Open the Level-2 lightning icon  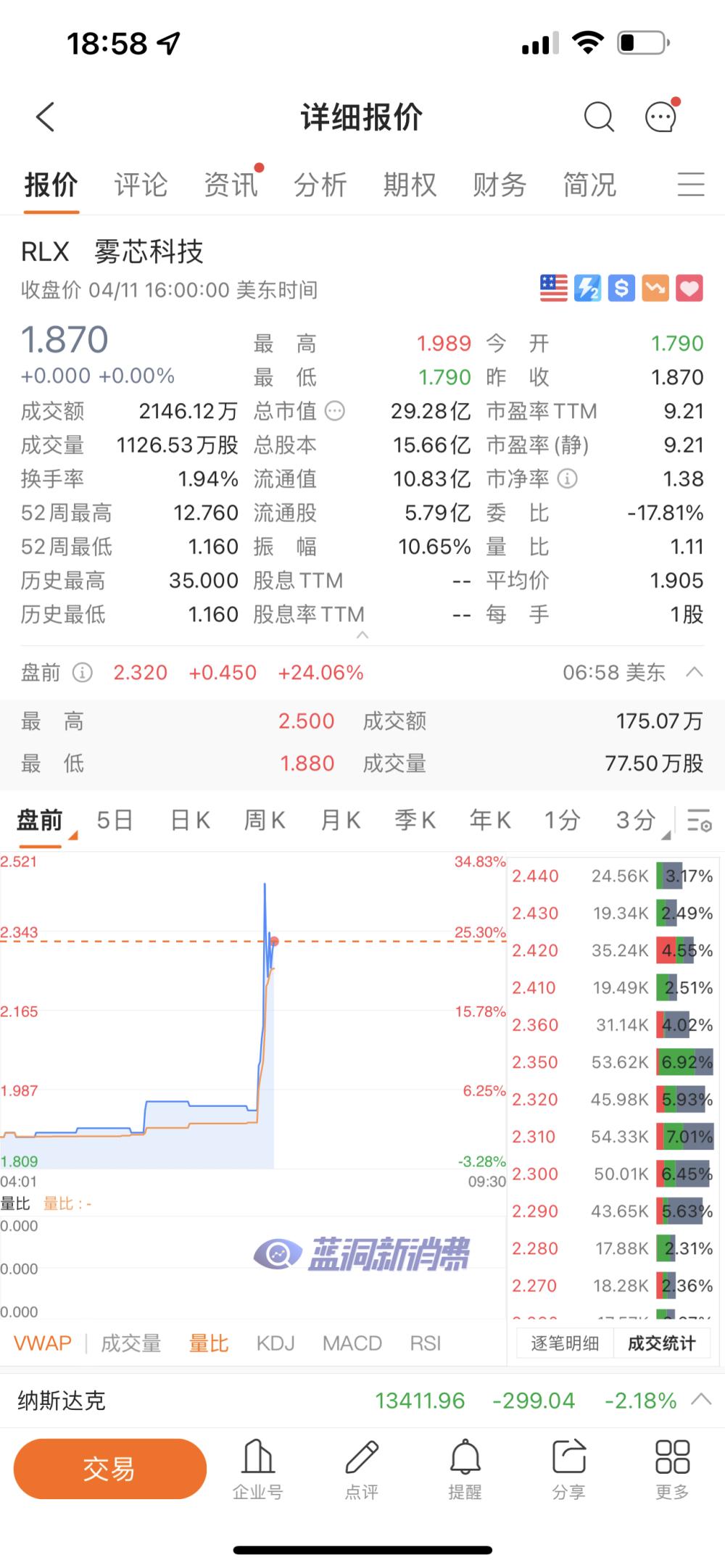click(587, 288)
